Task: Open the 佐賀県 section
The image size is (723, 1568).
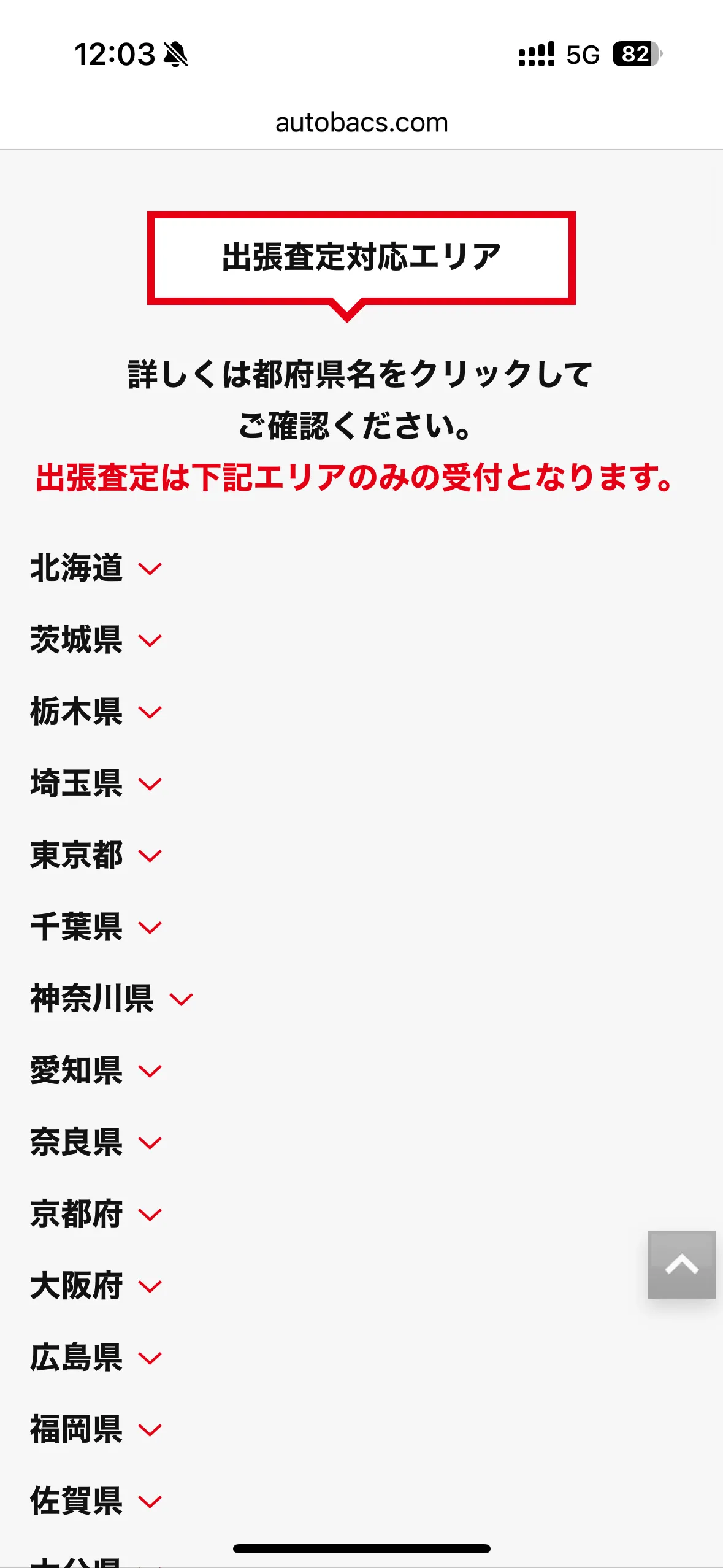Action: [x=96, y=1501]
